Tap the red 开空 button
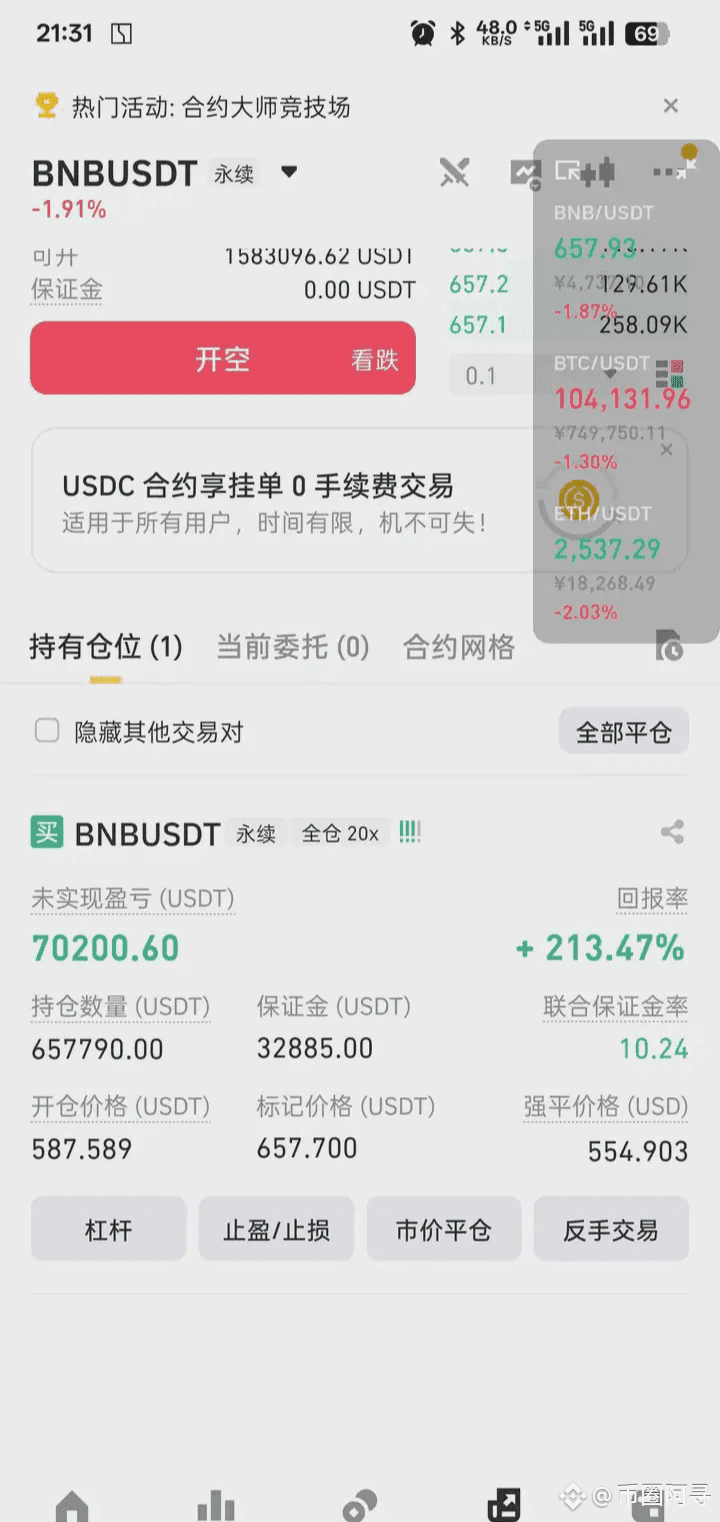 (223, 358)
